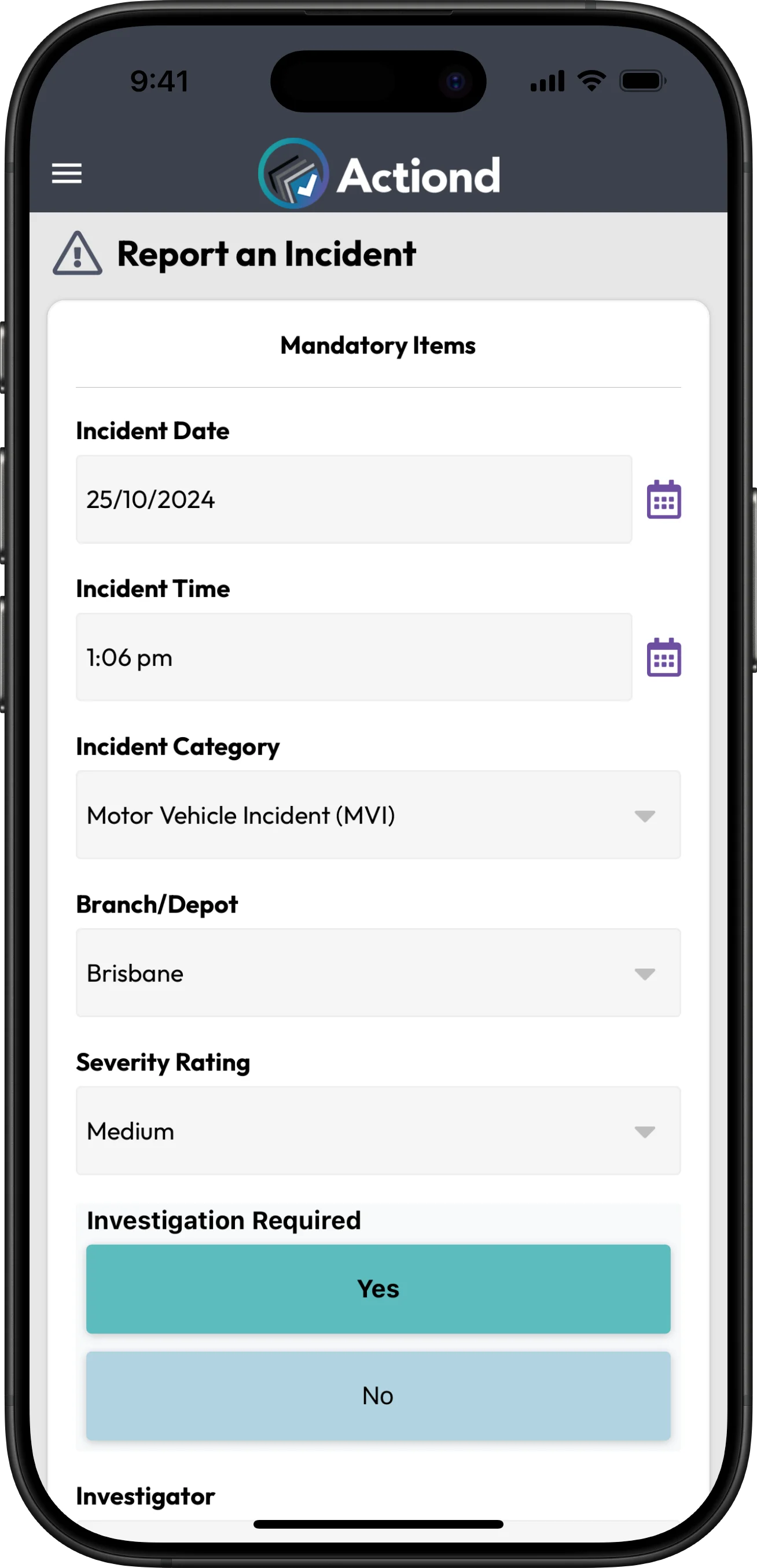Viewport: 757px width, 1568px height.
Task: Click the Actiond logo in the header
Action: point(378,174)
